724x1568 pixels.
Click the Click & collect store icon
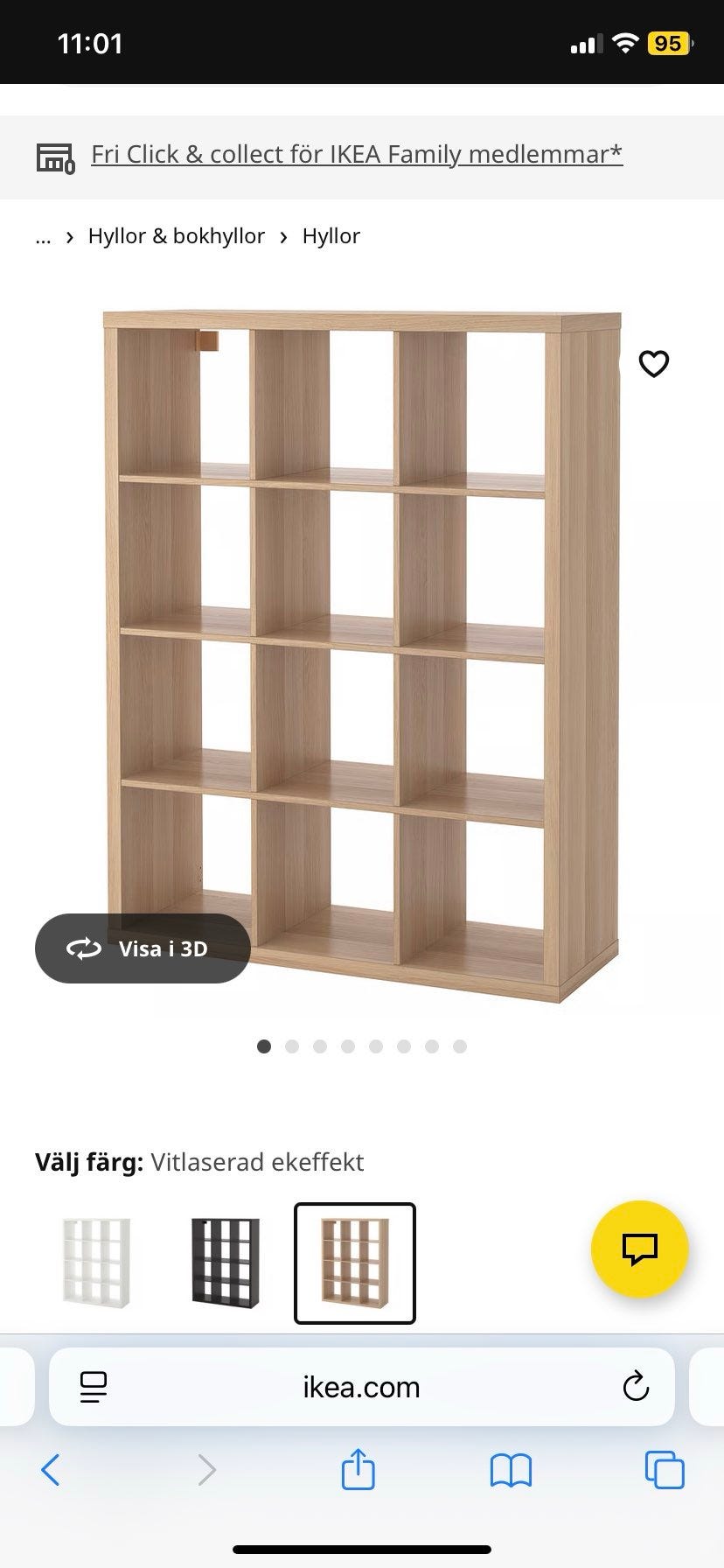click(x=54, y=156)
